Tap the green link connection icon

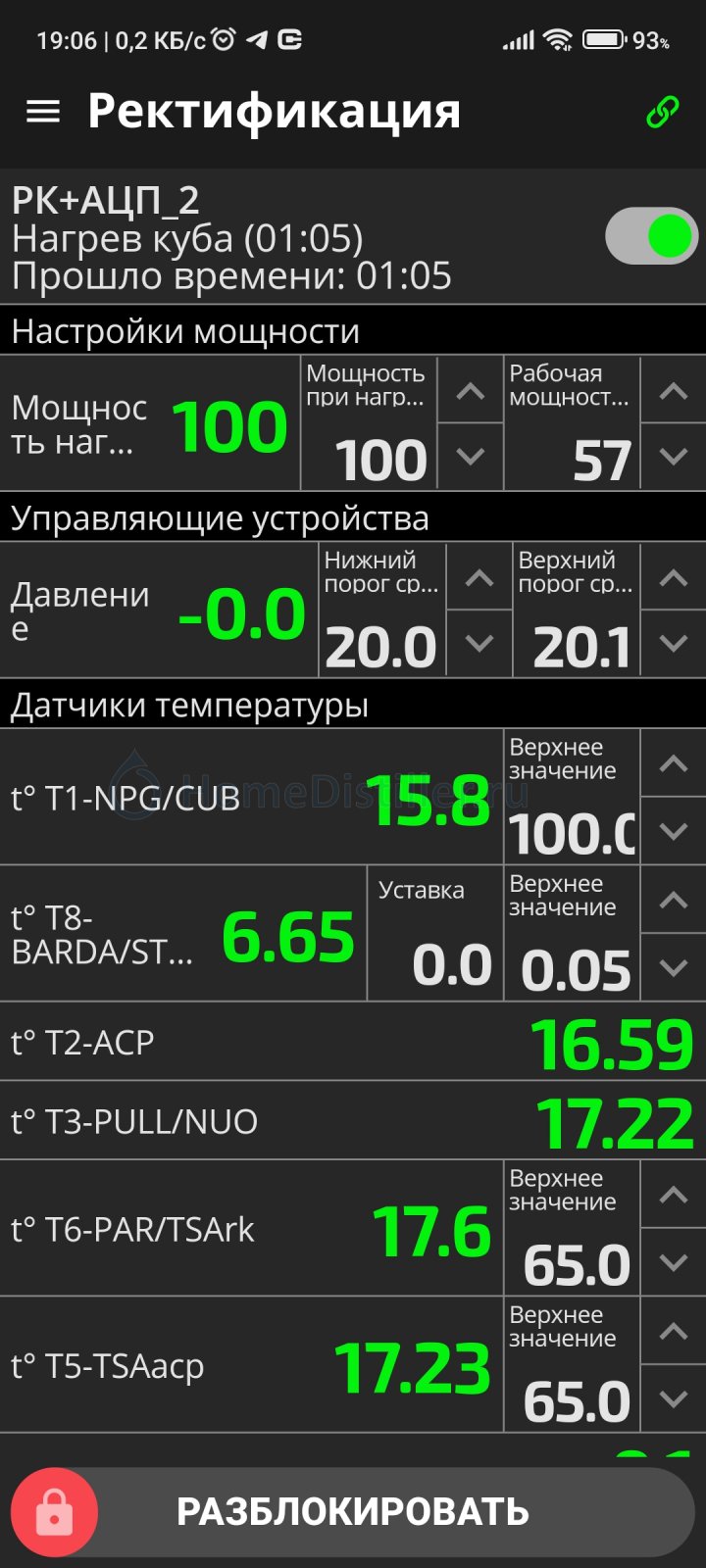[x=663, y=112]
